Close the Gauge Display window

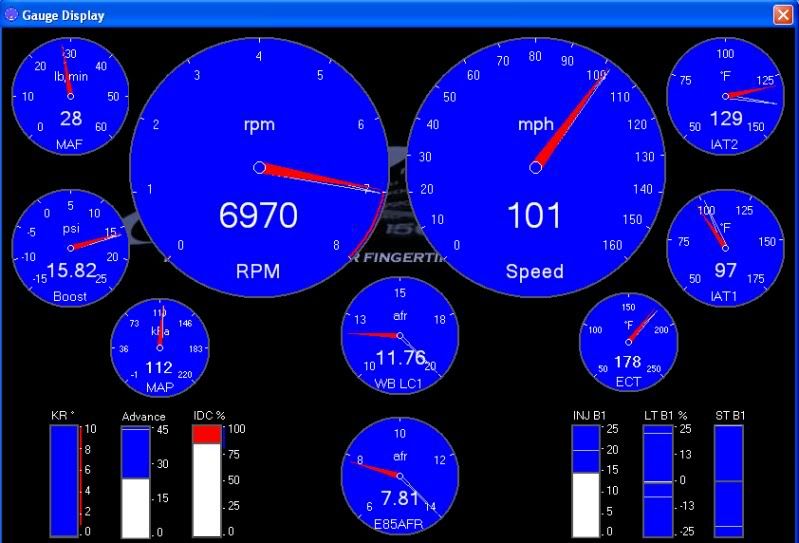(783, 14)
